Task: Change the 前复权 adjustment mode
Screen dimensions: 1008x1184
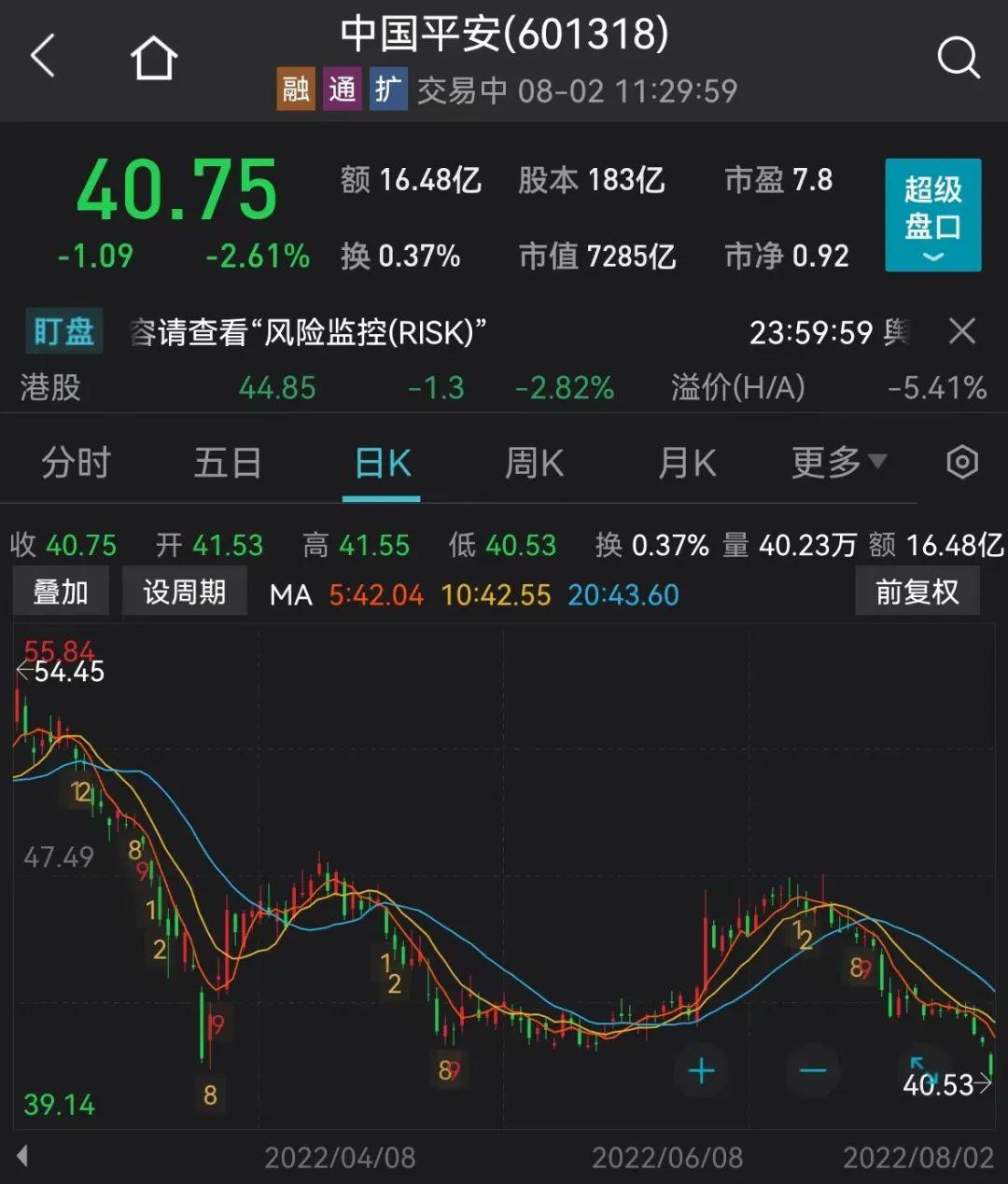Action: (x=917, y=592)
